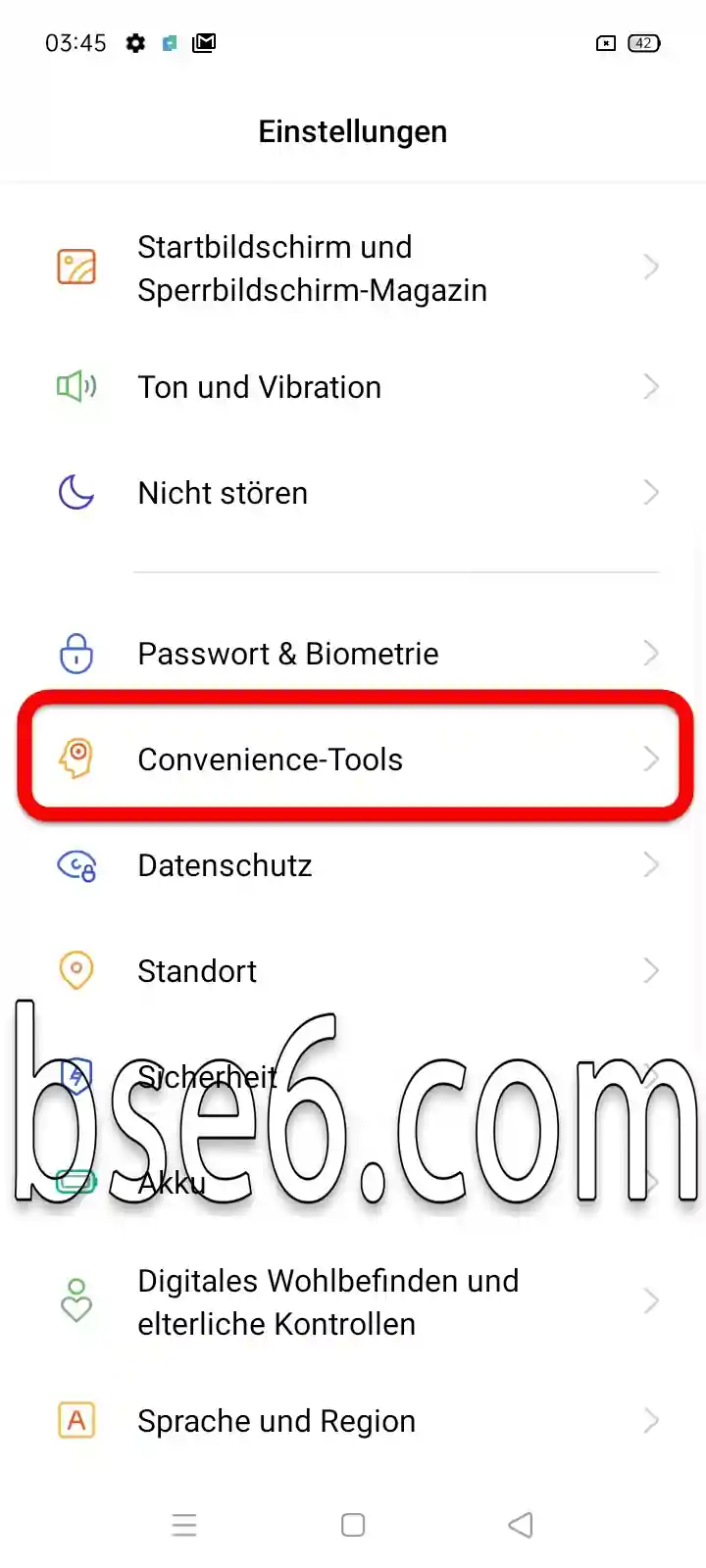Screen dimensions: 706x1568
Task: Open Digitales Wohlbefinden und elterliche Kontrollen
Action: tap(353, 1302)
